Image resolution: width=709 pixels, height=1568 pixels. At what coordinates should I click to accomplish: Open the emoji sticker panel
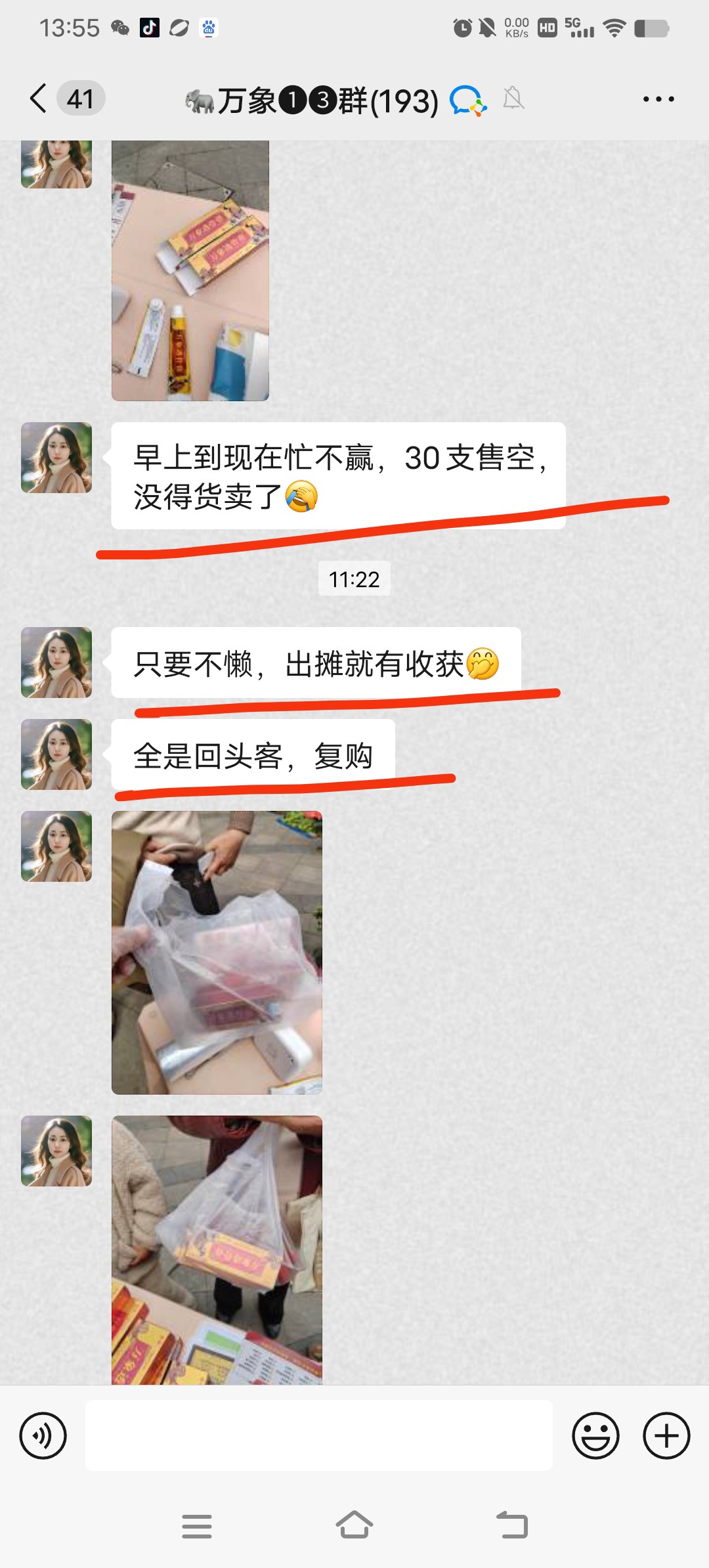(595, 1435)
